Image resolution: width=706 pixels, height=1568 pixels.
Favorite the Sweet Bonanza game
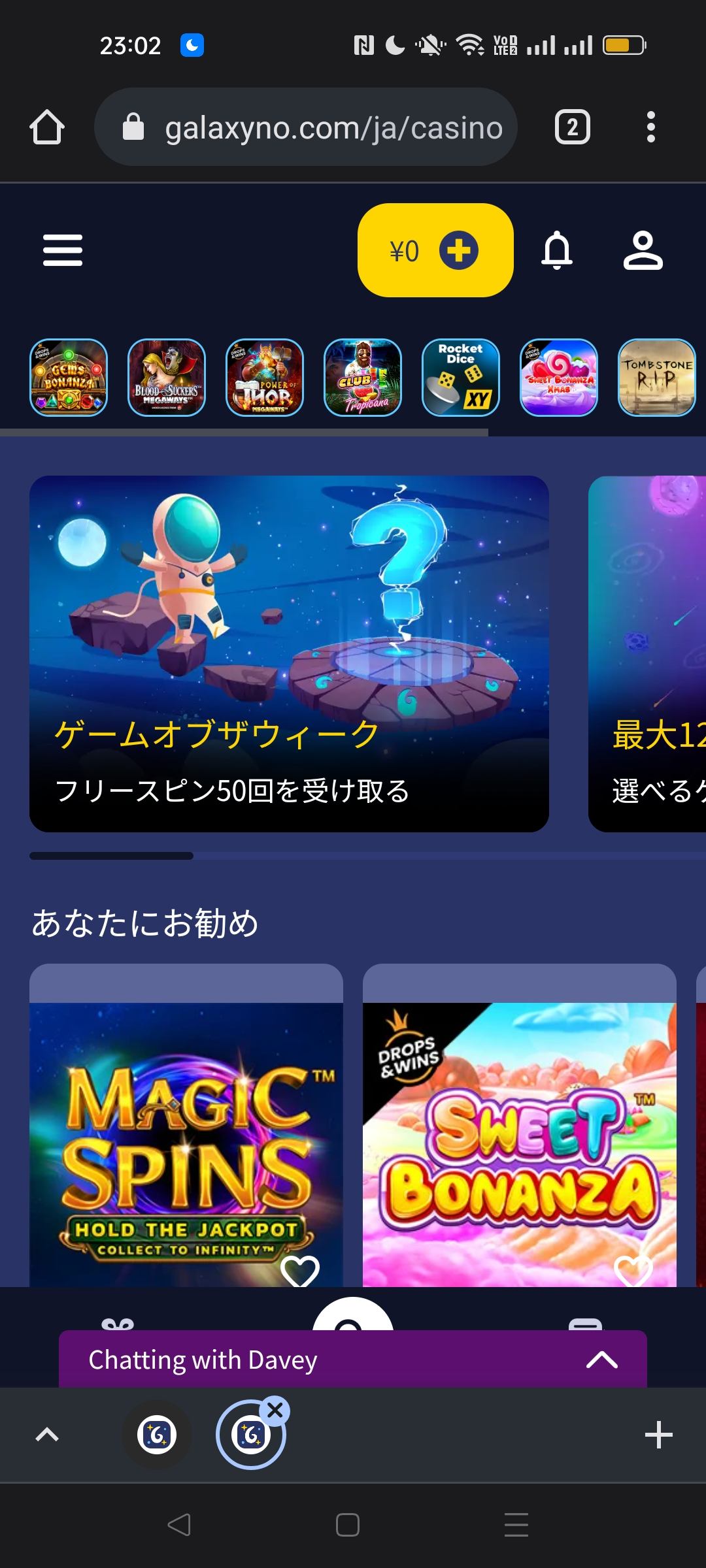tap(633, 1271)
